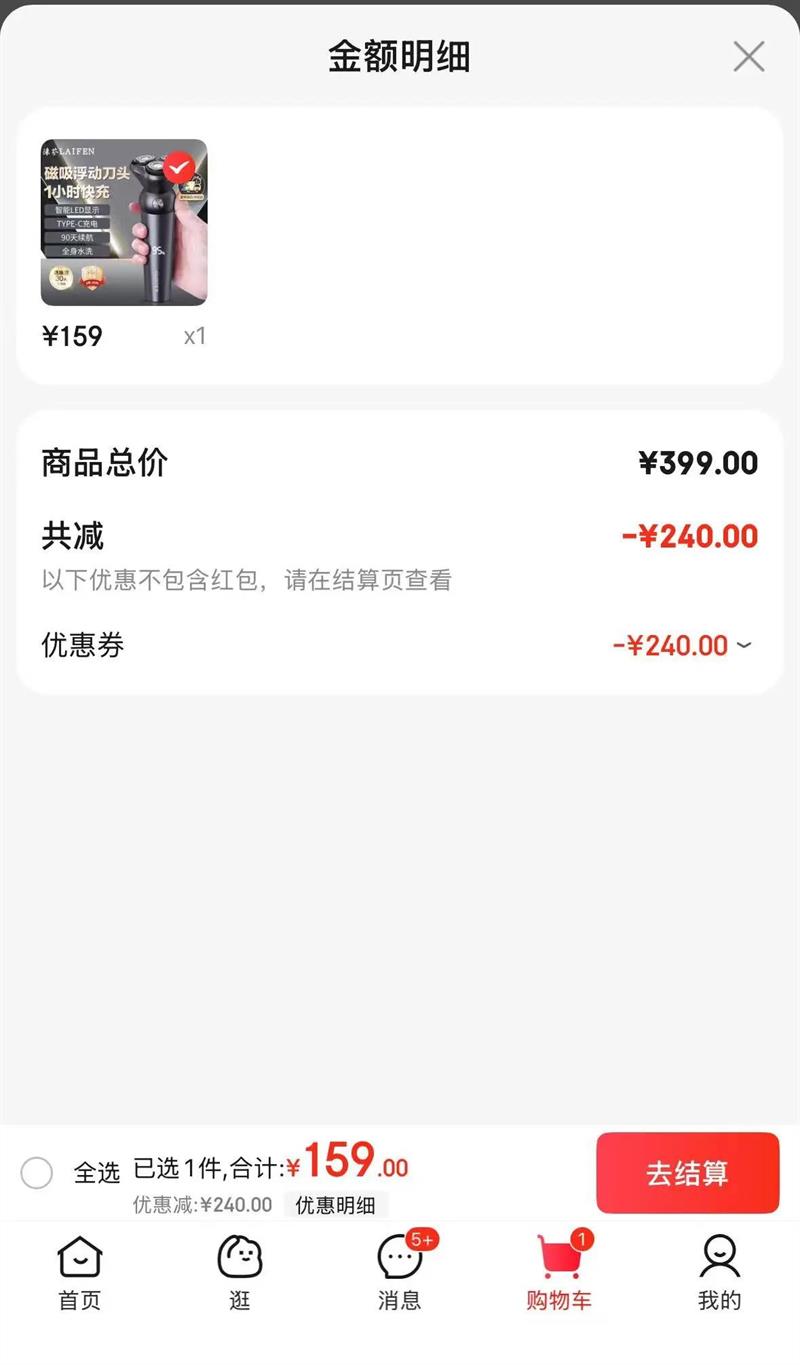Viewport: 800px width, 1365px height.
Task: Select the 购物车 tab
Action: tap(559, 1273)
